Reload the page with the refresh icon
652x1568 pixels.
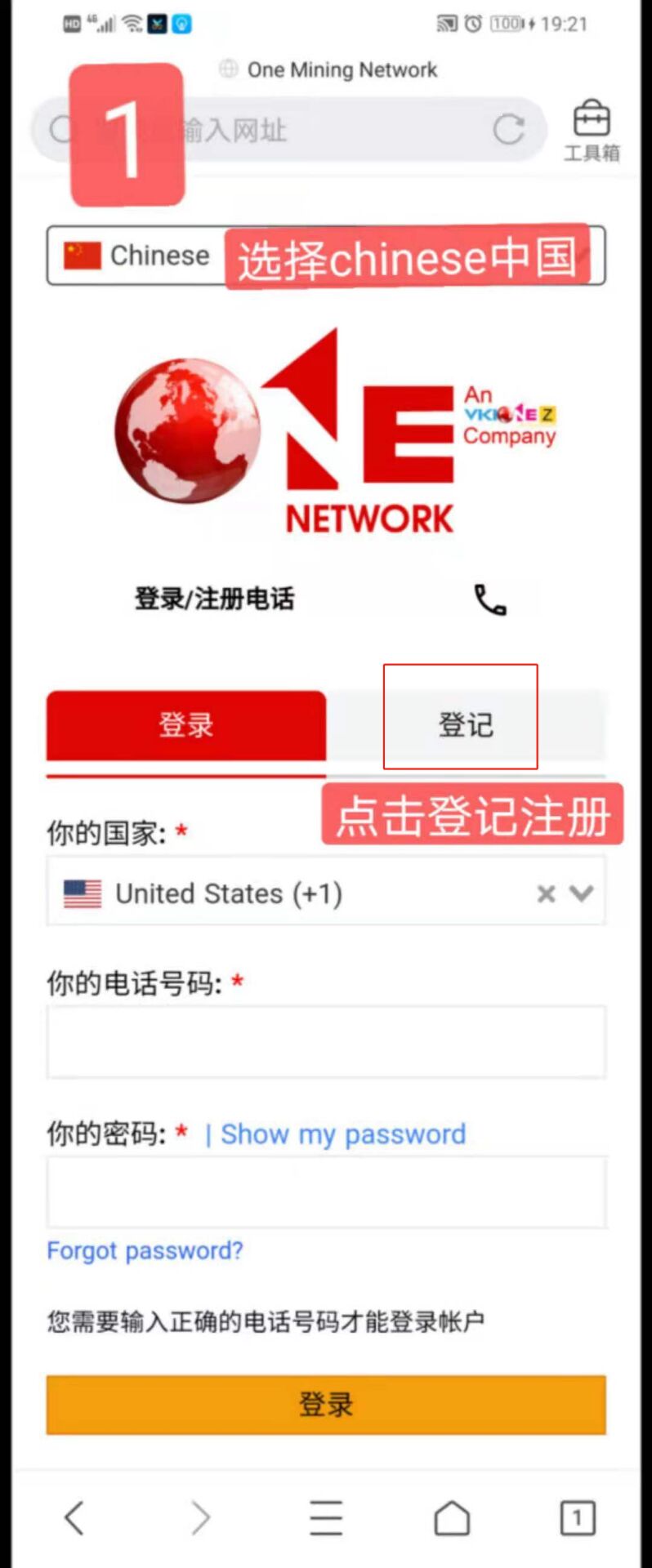coord(508,129)
